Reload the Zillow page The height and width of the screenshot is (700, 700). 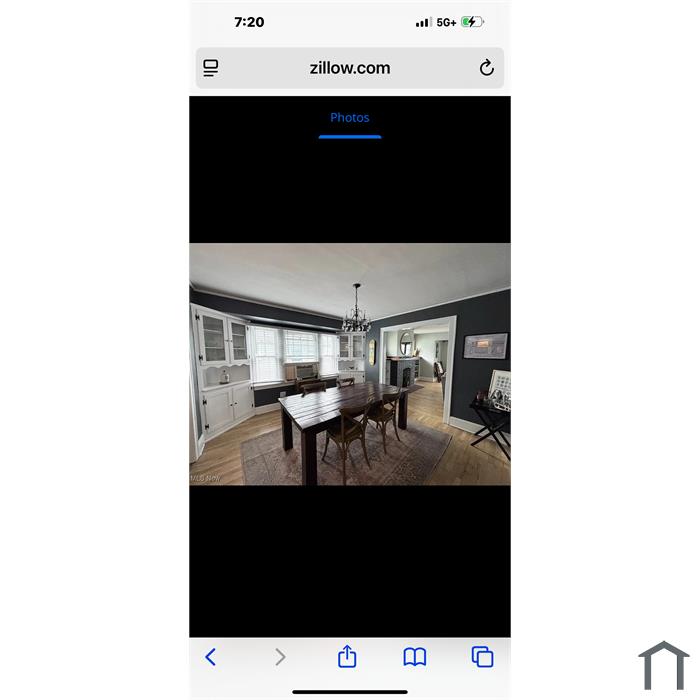tap(487, 68)
